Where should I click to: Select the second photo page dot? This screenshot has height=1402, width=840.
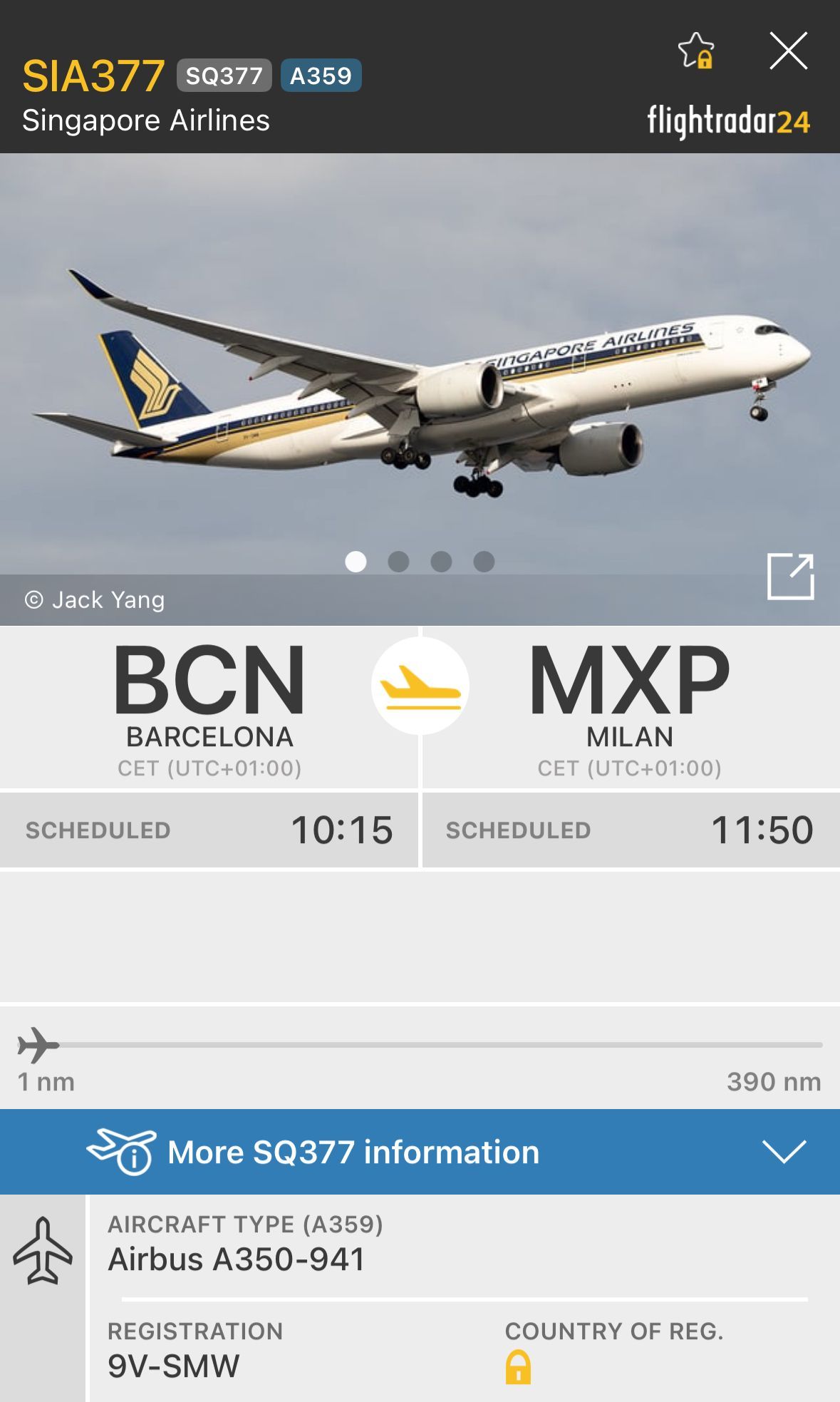(x=398, y=562)
